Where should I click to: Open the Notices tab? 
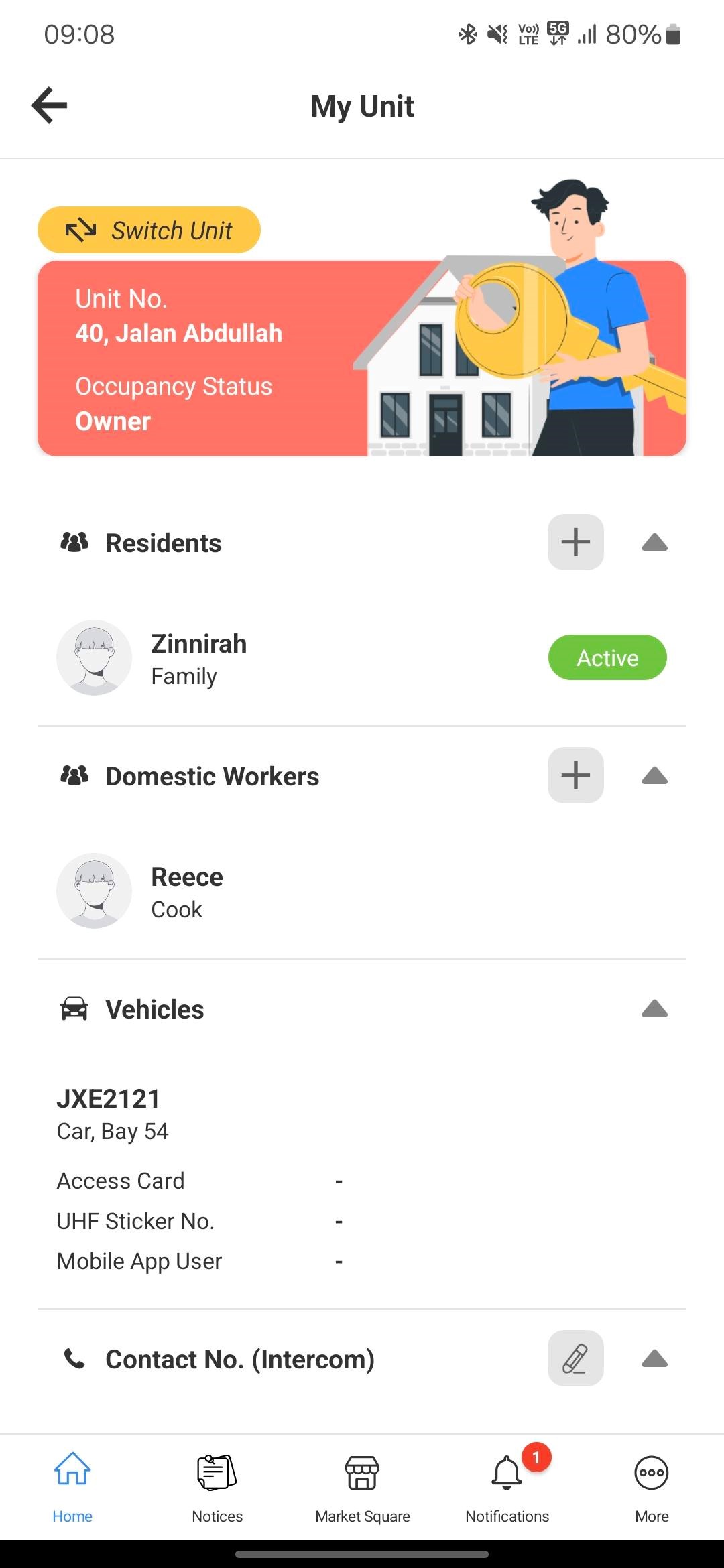(x=217, y=1486)
